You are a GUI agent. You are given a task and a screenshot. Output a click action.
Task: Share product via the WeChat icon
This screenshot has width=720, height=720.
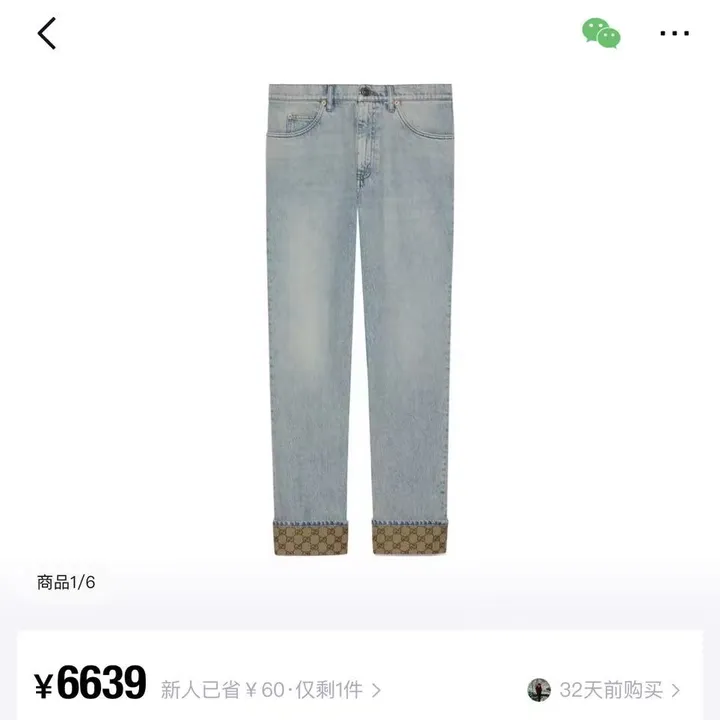pos(601,33)
